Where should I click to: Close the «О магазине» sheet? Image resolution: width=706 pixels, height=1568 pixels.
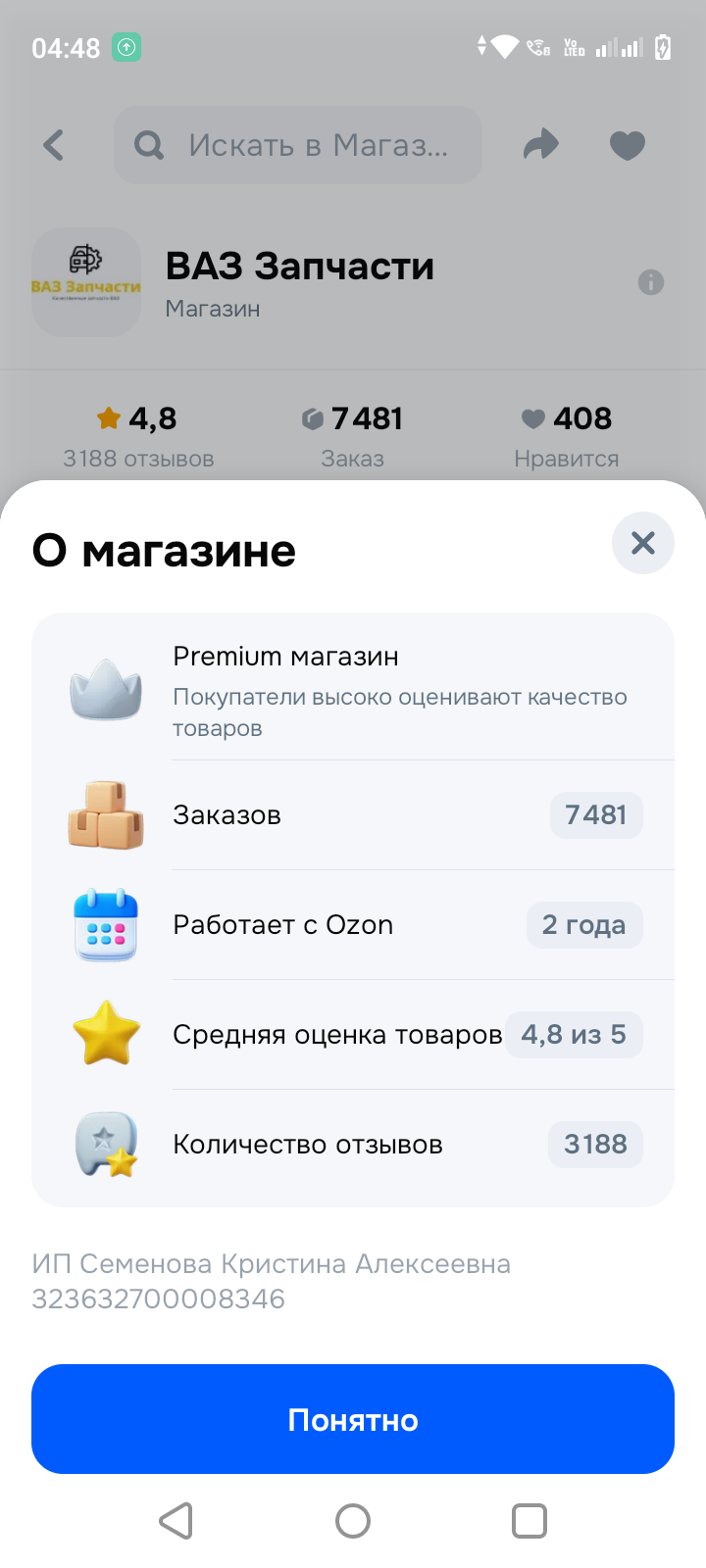pyautogui.click(x=642, y=543)
